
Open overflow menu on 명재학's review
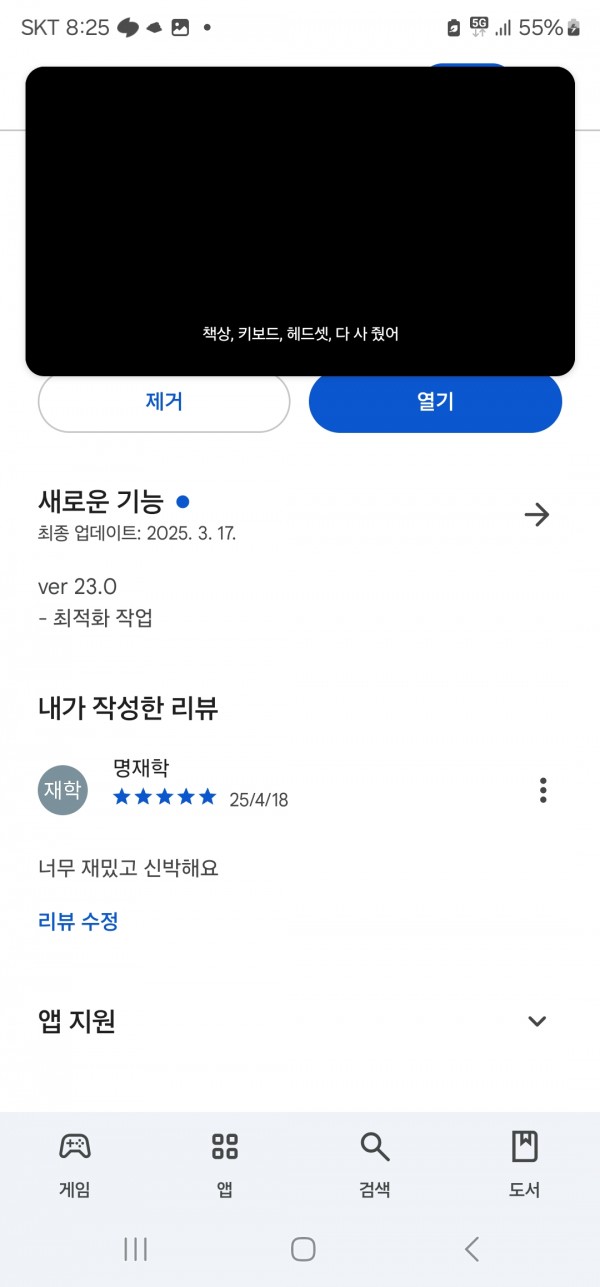pyautogui.click(x=543, y=790)
